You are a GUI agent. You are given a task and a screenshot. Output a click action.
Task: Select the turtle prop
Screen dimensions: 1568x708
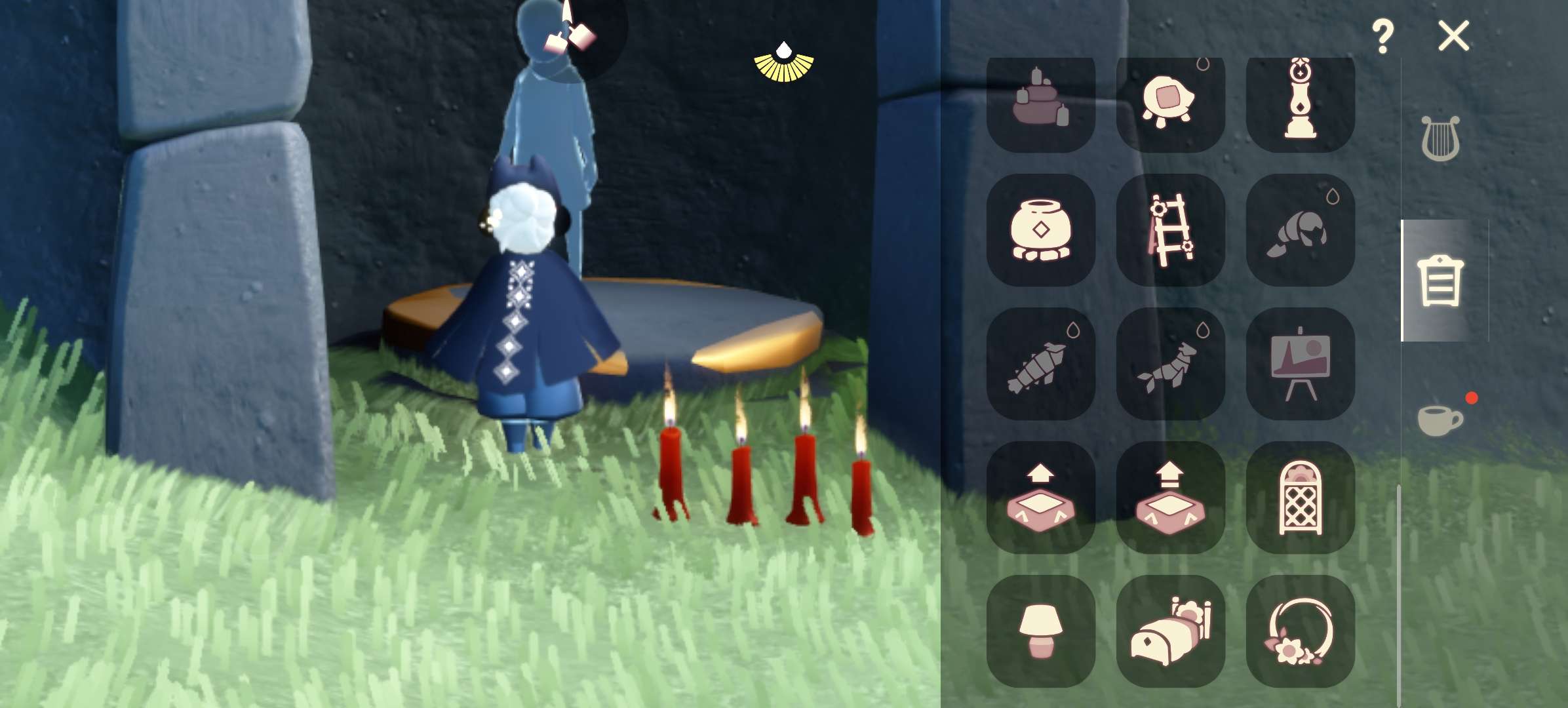[x=1171, y=105]
